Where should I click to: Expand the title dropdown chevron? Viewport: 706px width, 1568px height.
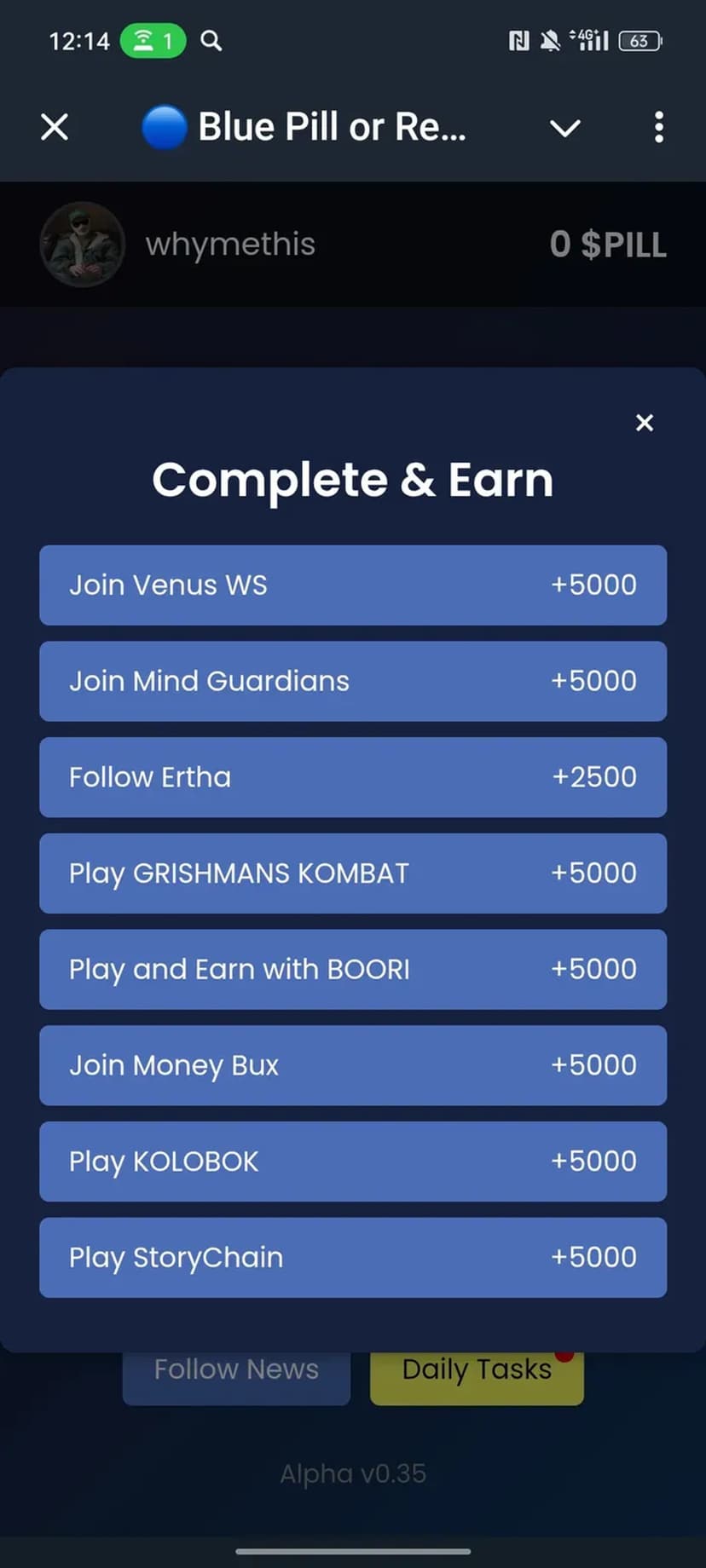click(x=564, y=128)
